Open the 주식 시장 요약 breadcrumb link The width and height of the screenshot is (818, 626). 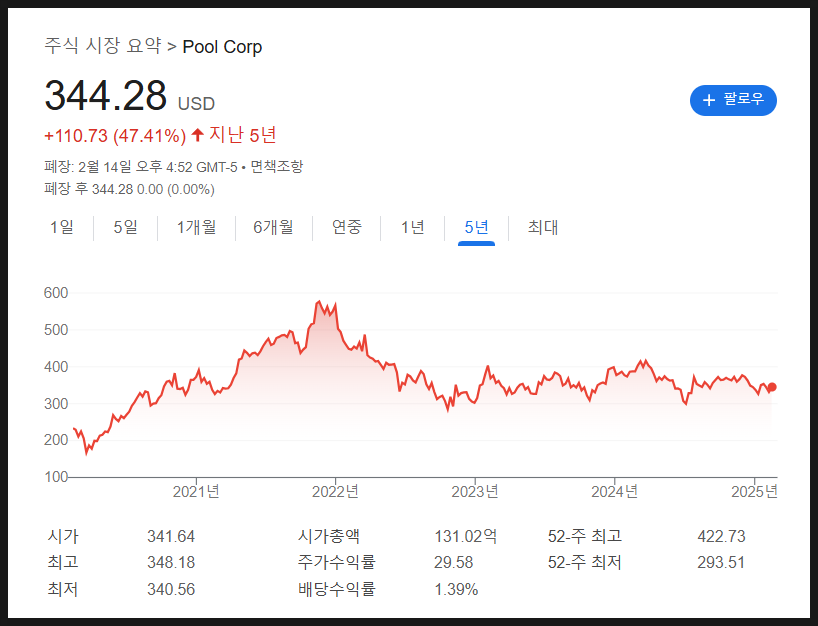tap(102, 47)
